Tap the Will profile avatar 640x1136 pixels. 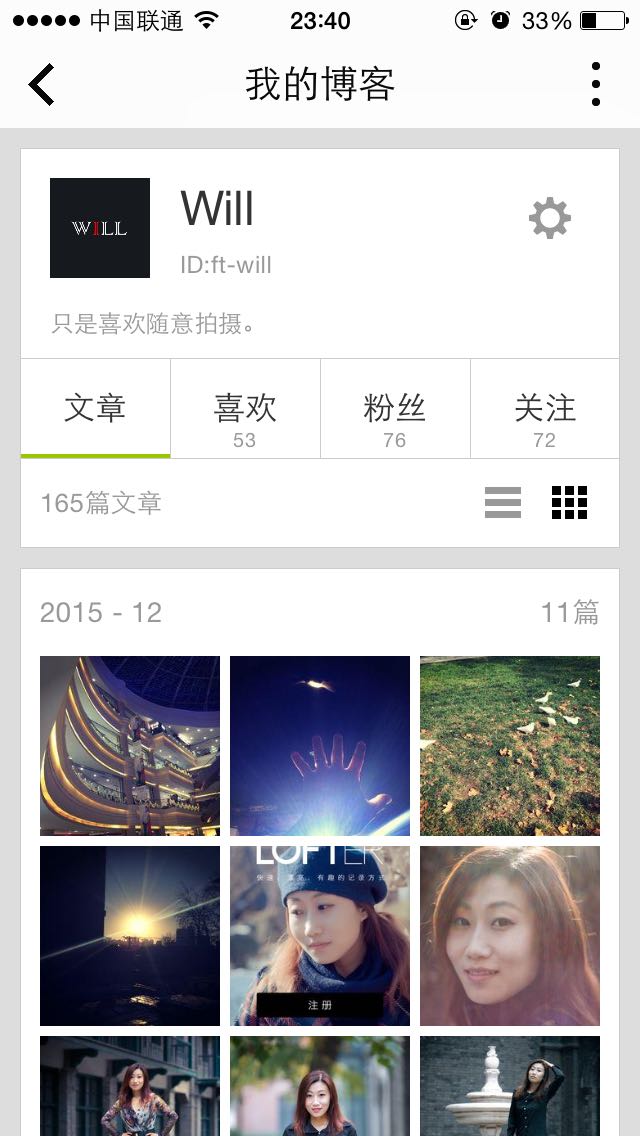[x=100, y=228]
